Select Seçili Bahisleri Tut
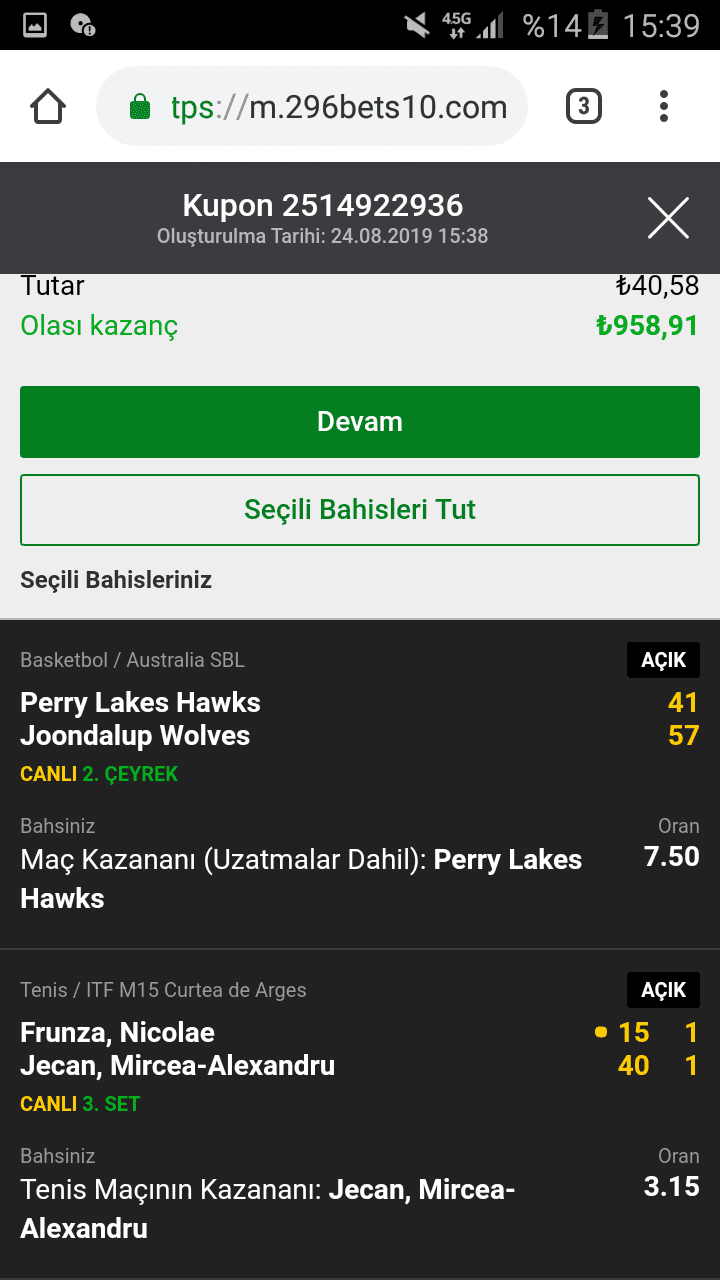Image resolution: width=720 pixels, height=1280 pixels. [360, 510]
